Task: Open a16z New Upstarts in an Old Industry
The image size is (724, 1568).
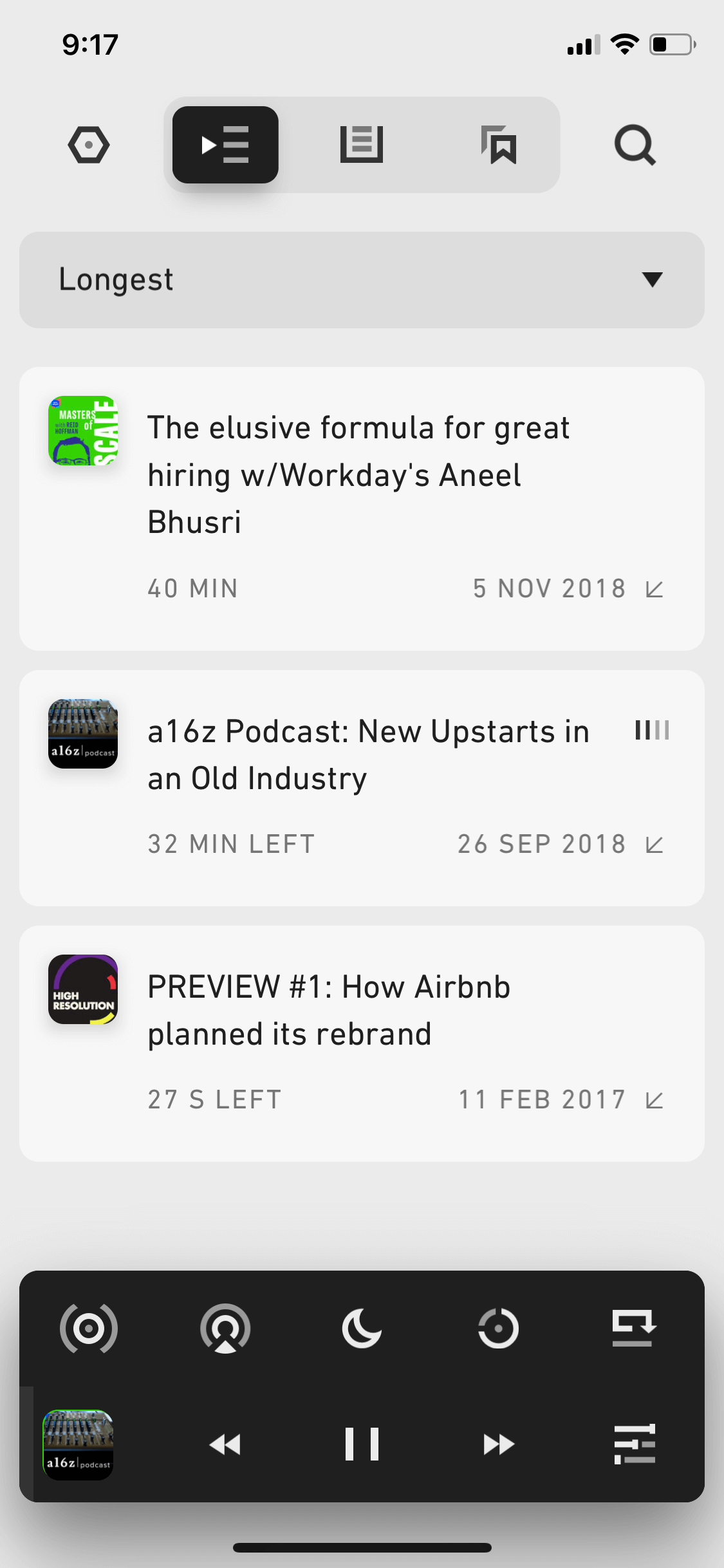Action: (362, 788)
